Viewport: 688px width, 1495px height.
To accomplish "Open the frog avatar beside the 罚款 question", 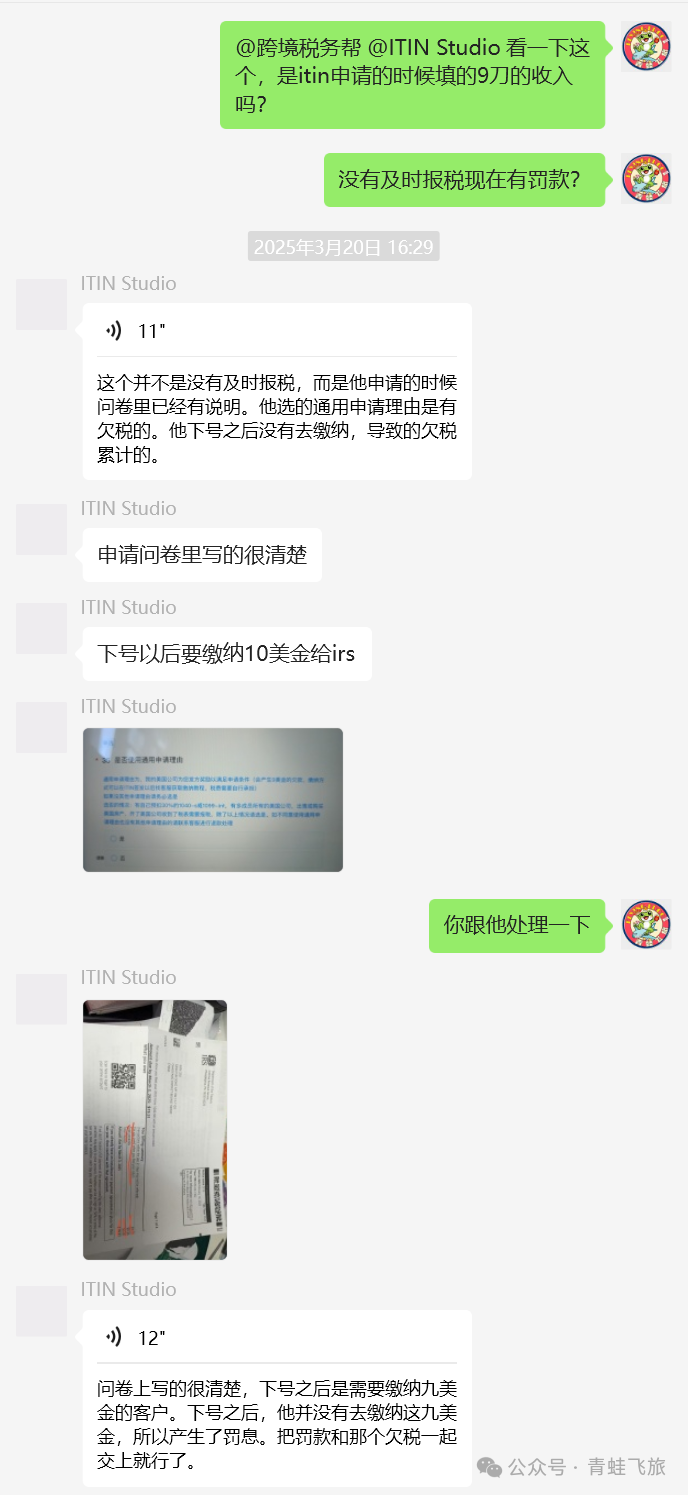I will pyautogui.click(x=646, y=179).
